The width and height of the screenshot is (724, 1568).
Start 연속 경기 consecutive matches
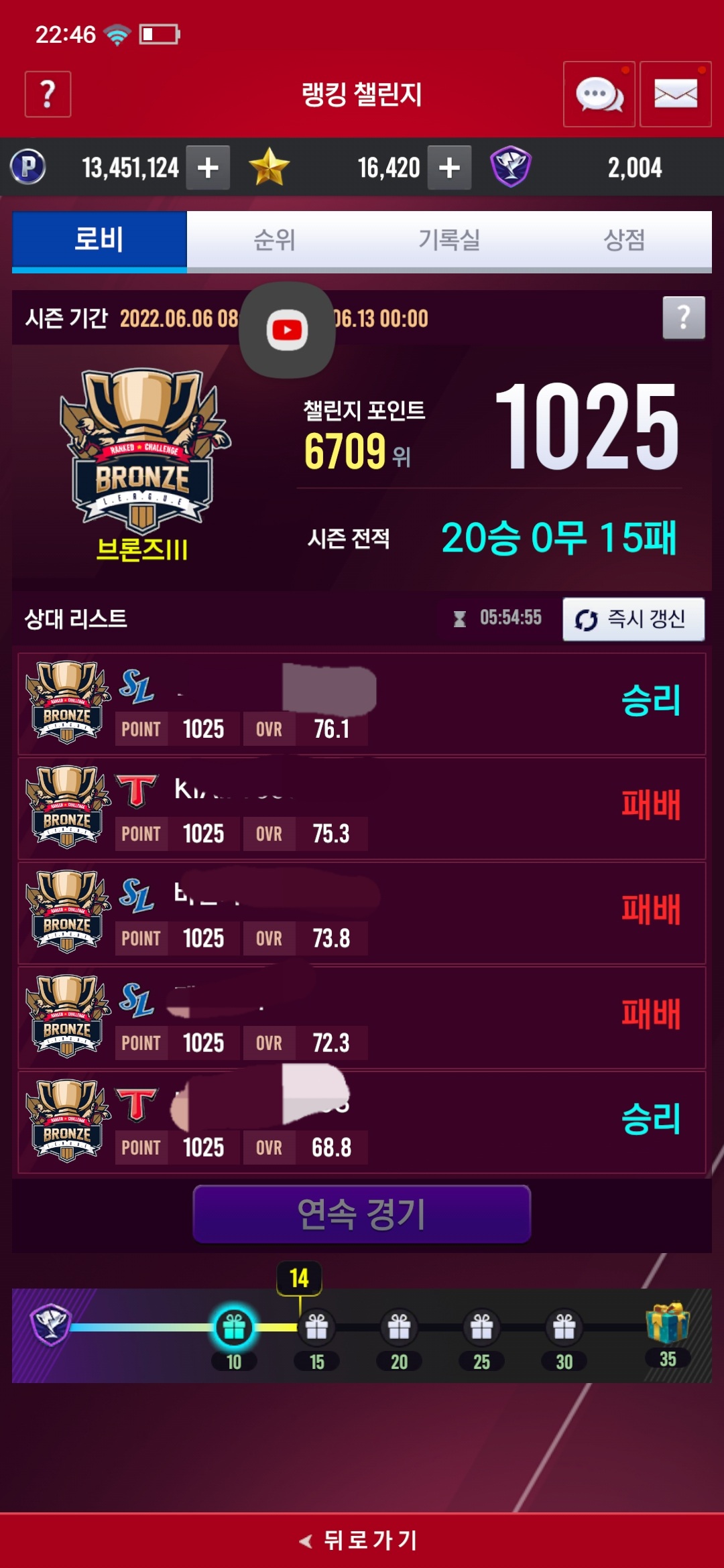tap(362, 1214)
